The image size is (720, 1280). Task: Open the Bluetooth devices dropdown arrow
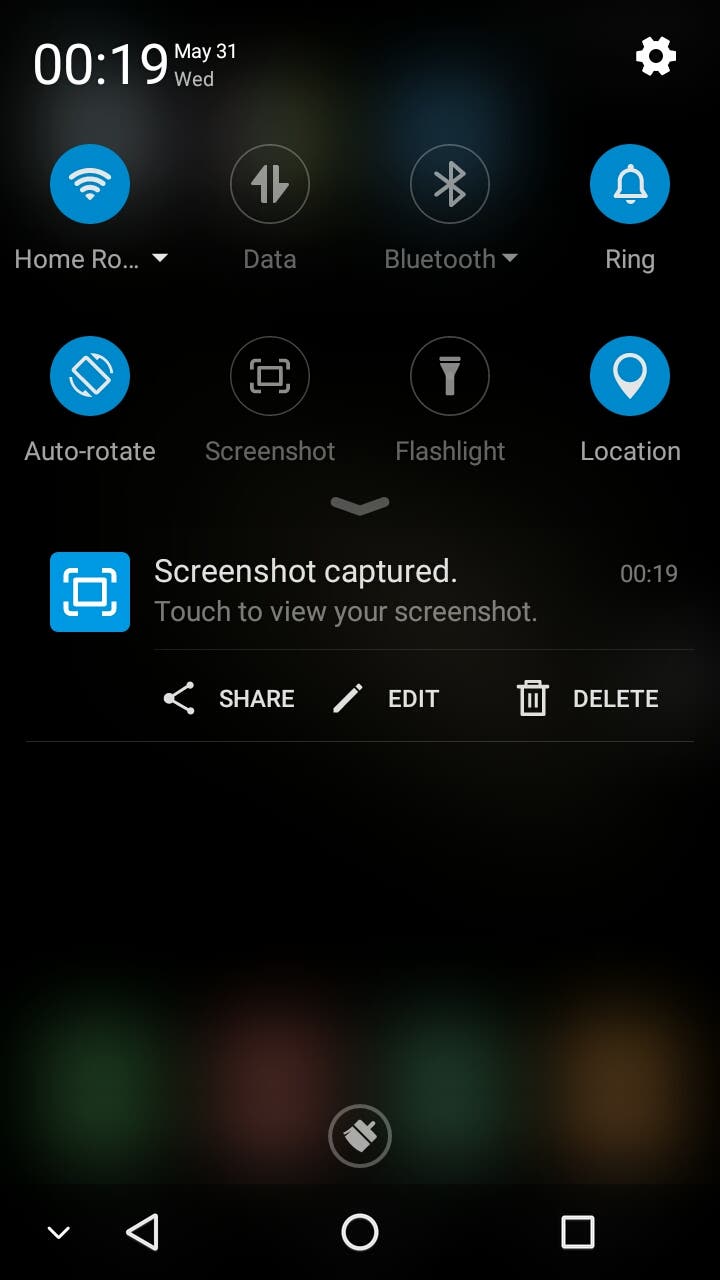click(510, 259)
